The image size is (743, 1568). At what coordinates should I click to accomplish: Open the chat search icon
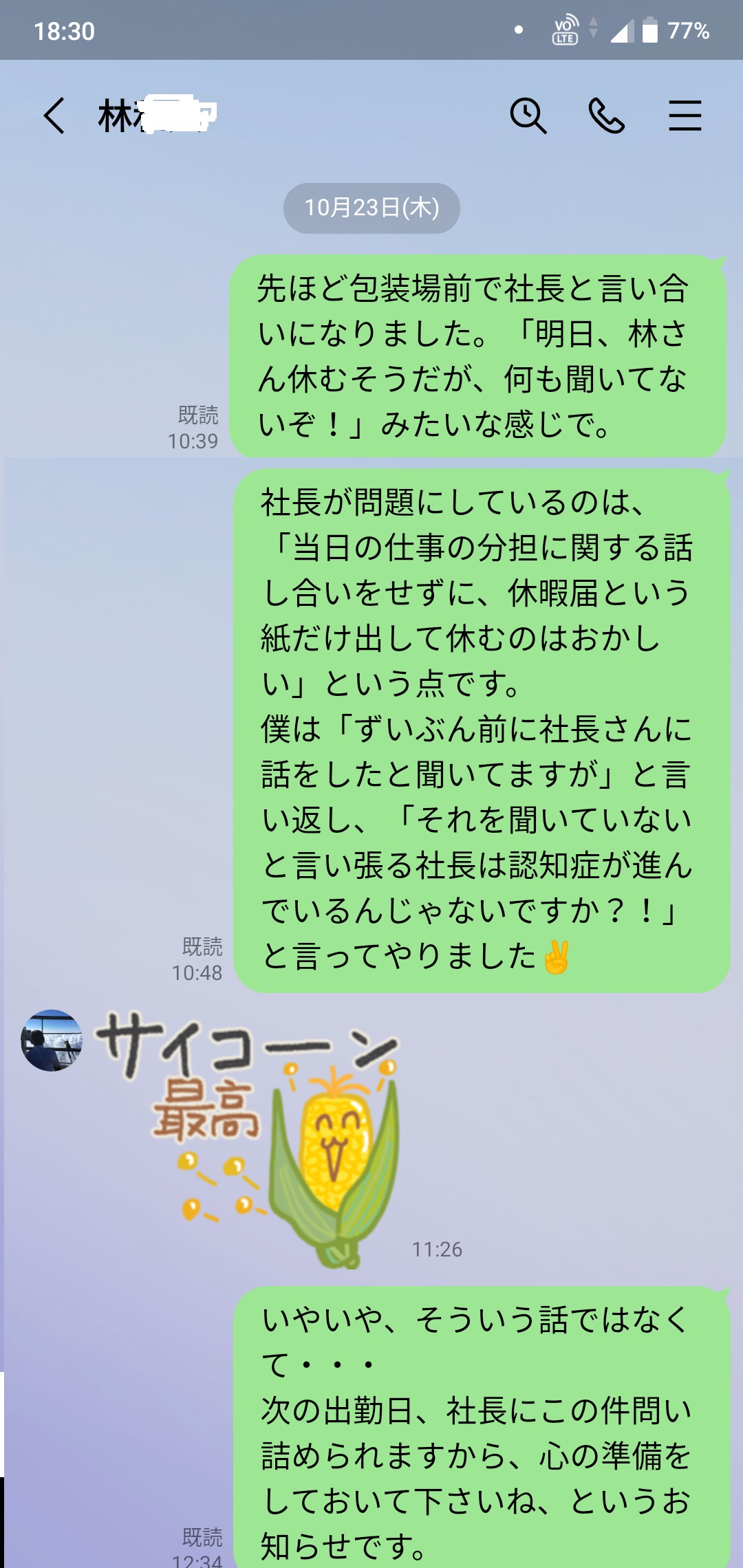(528, 116)
